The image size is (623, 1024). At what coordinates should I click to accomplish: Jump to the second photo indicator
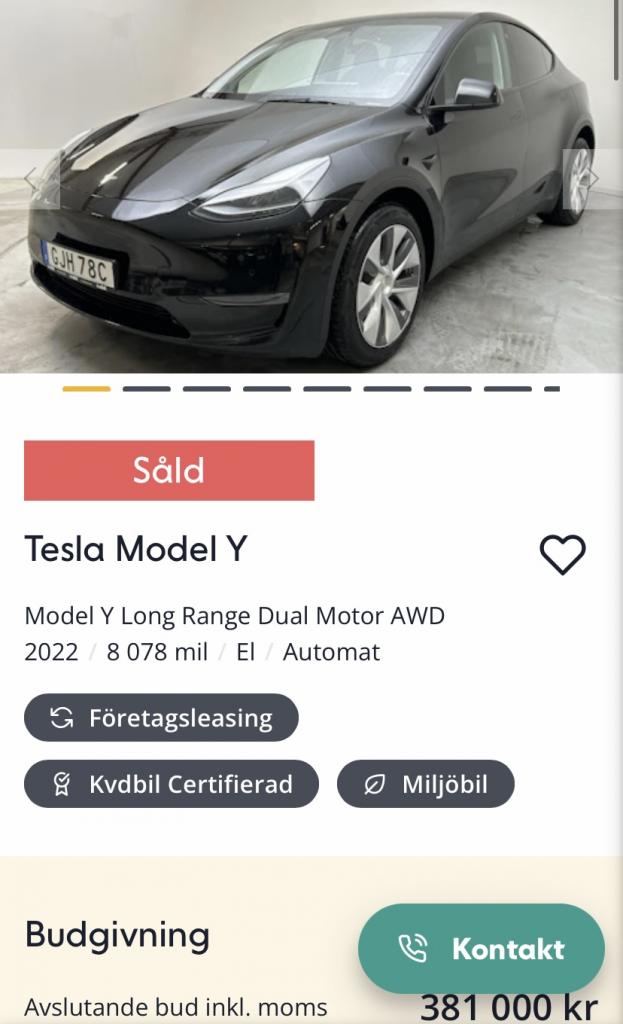146,389
